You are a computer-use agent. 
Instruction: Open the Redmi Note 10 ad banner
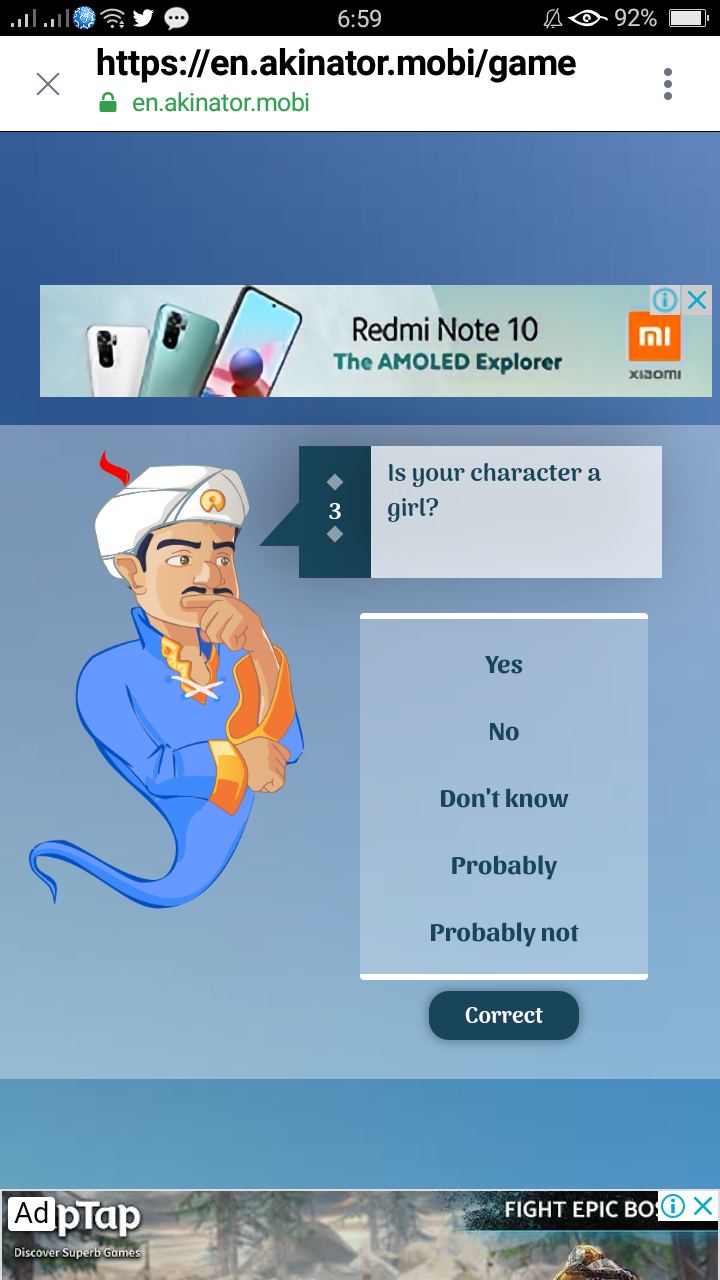coord(360,341)
